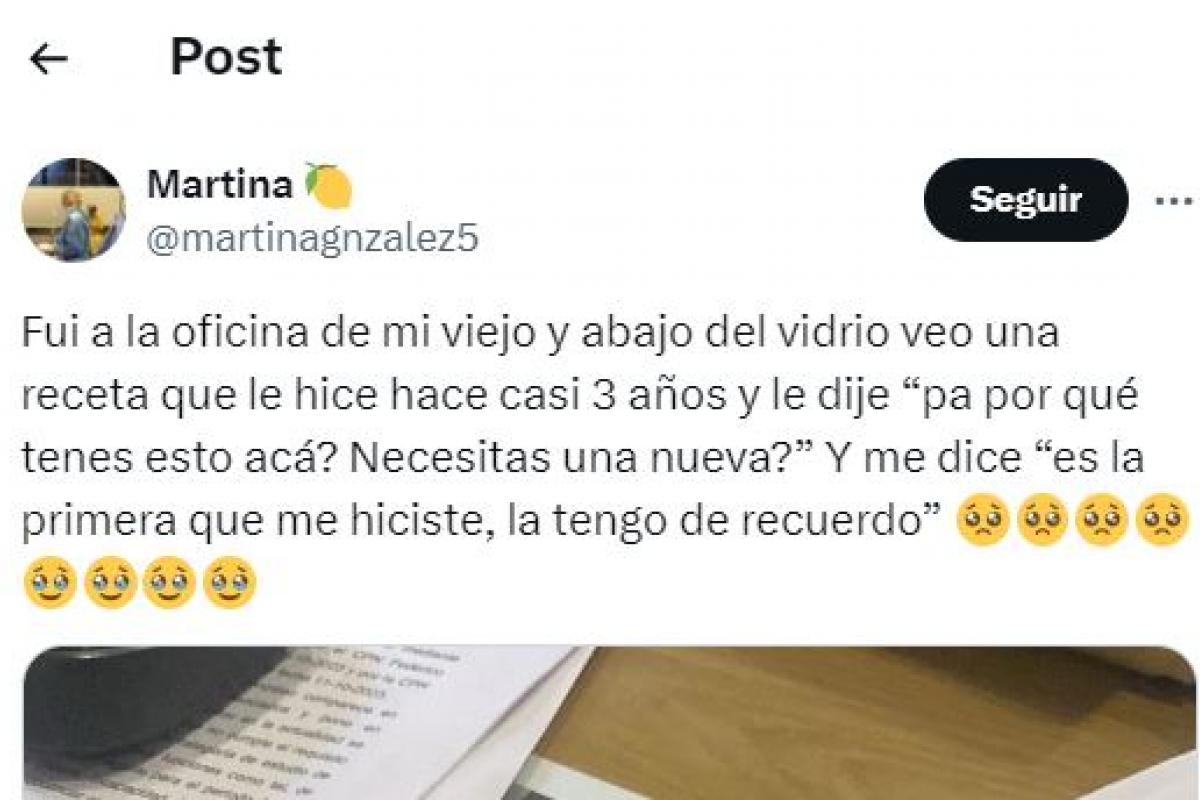Open Martina's profile picture
Viewport: 1200px width, 800px height.
[73, 209]
